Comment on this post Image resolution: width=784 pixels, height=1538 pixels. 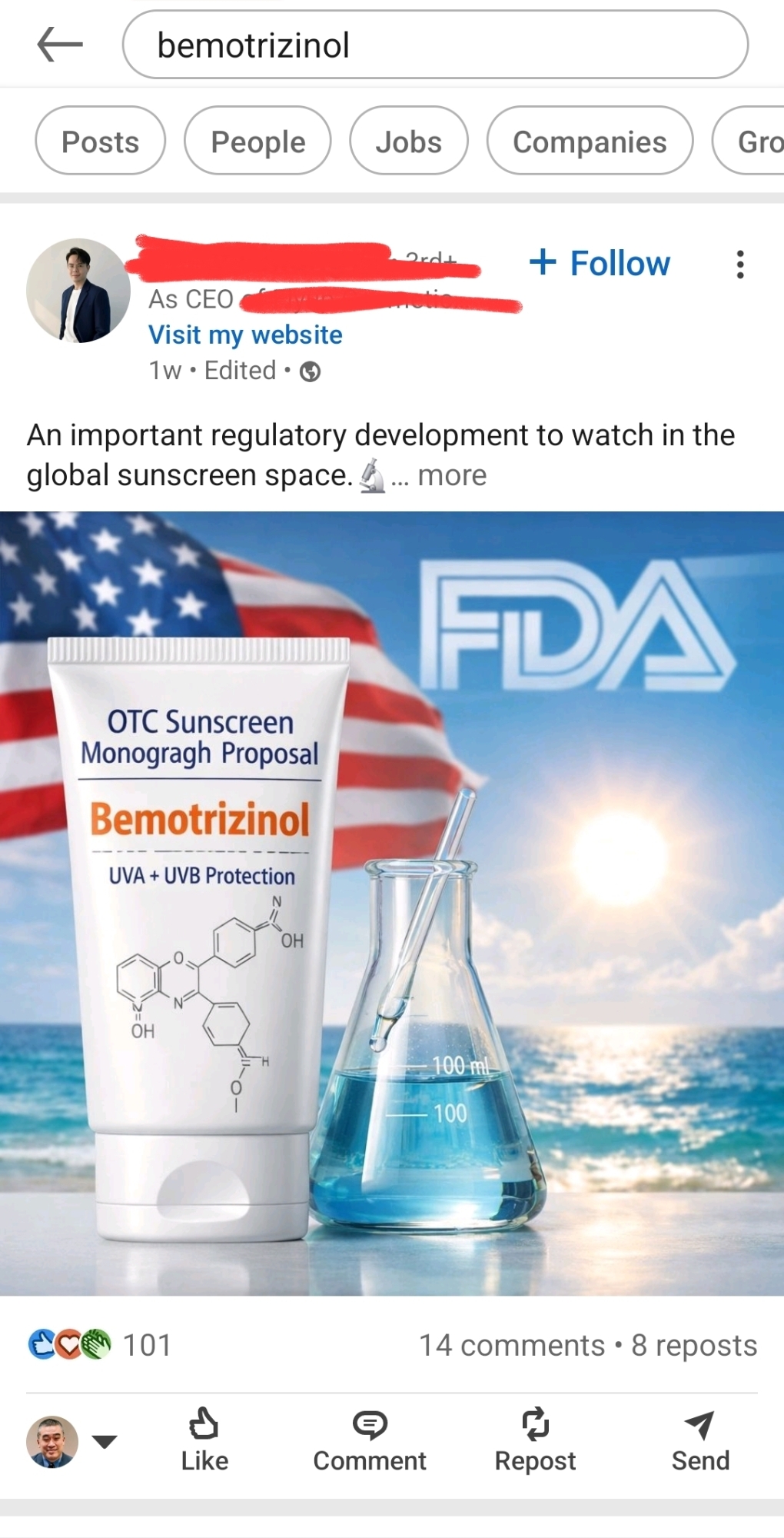click(369, 1440)
